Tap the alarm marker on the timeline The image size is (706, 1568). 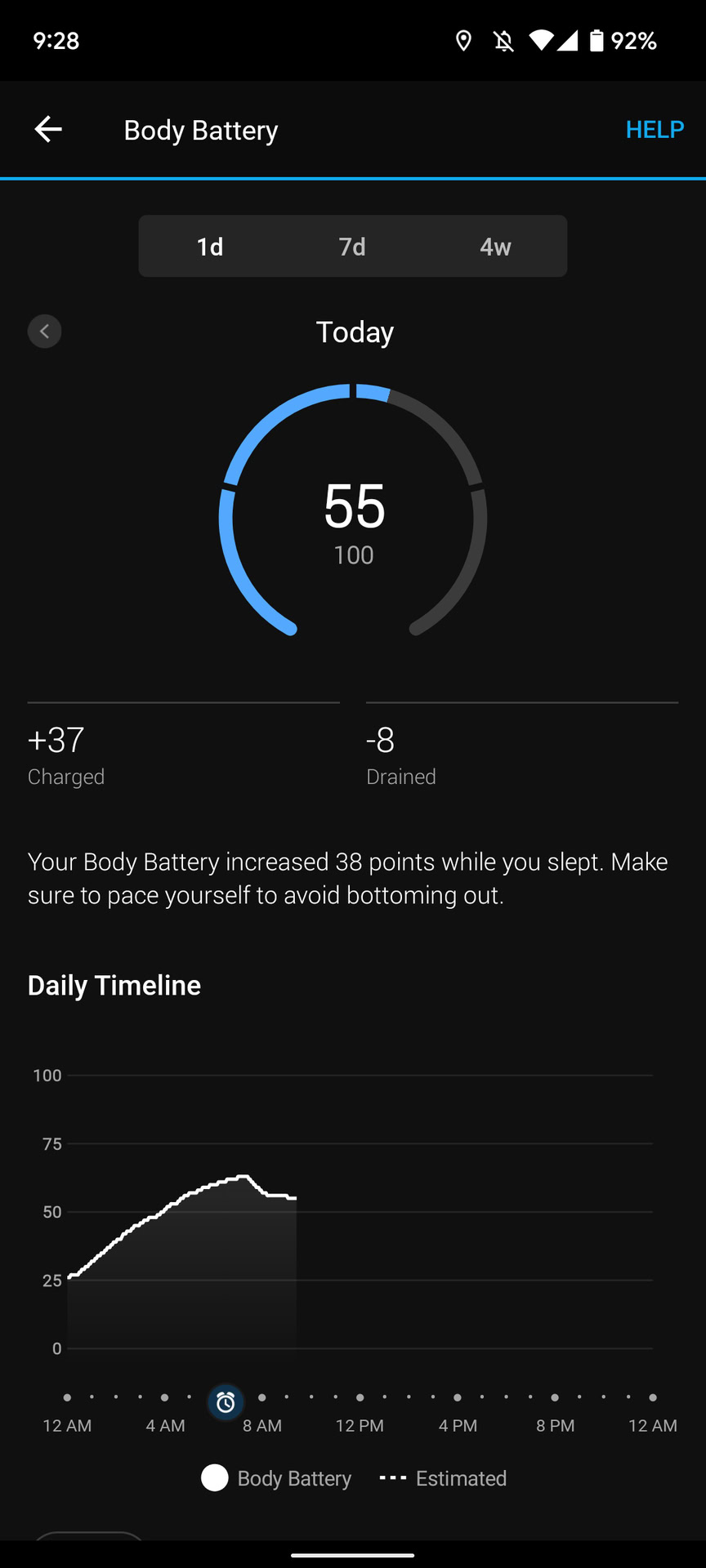click(x=226, y=1402)
